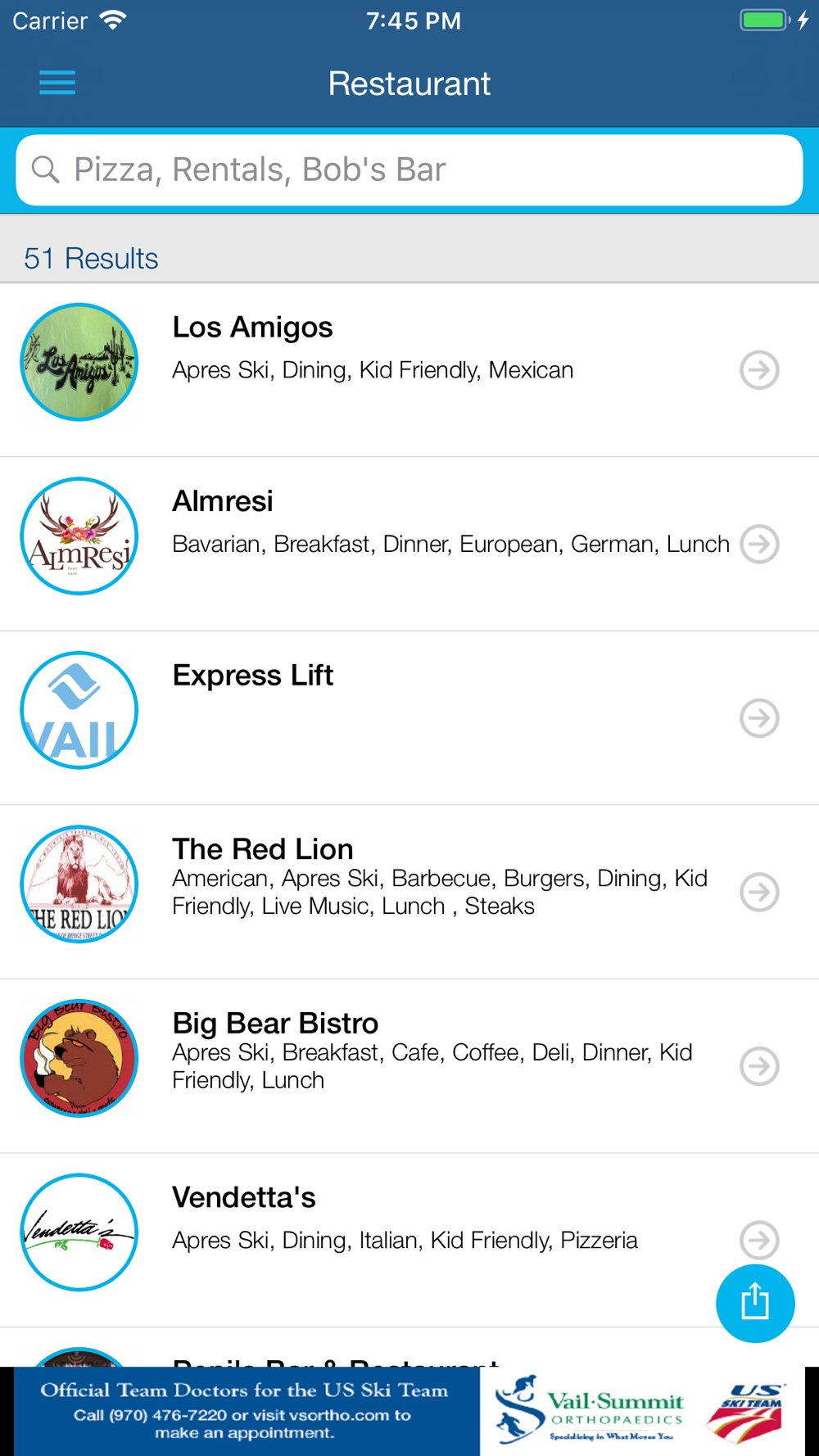Image resolution: width=819 pixels, height=1456 pixels.
Task: View The Red Lion listing
Action: click(x=409, y=893)
